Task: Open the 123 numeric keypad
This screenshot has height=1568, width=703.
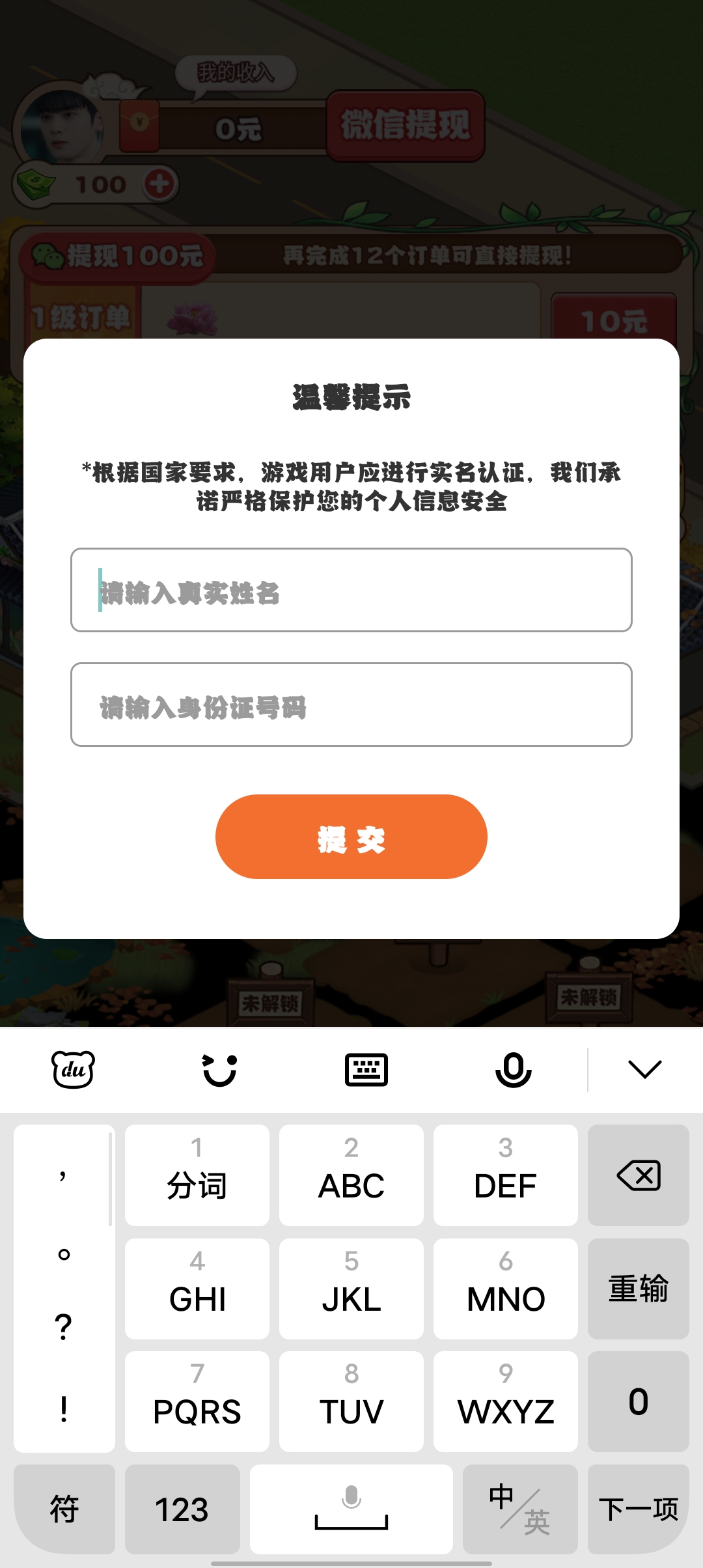Action: [182, 1509]
